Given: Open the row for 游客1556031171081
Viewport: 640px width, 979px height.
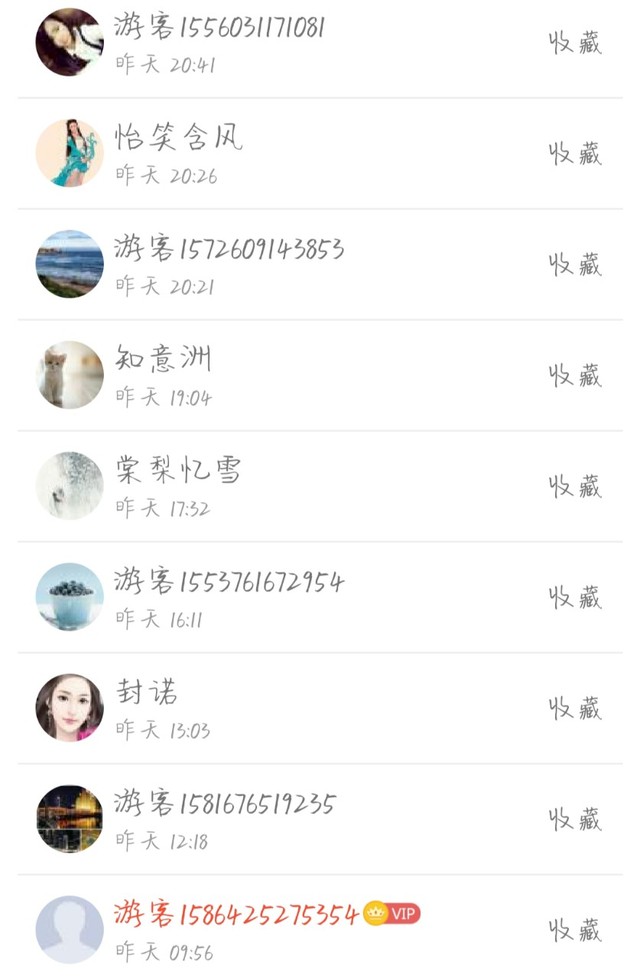Looking at the screenshot, I should click(x=218, y=27).
